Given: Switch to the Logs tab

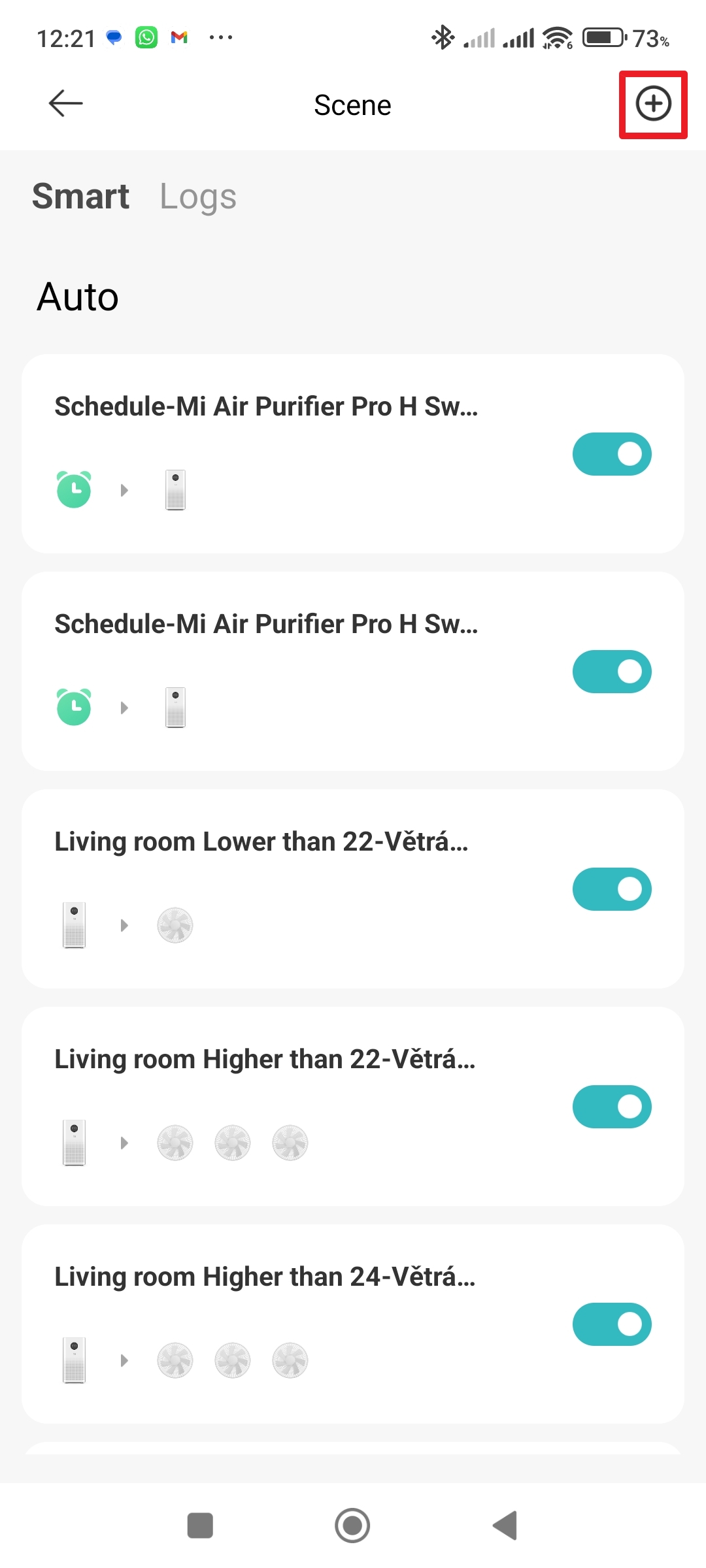Looking at the screenshot, I should (x=198, y=197).
